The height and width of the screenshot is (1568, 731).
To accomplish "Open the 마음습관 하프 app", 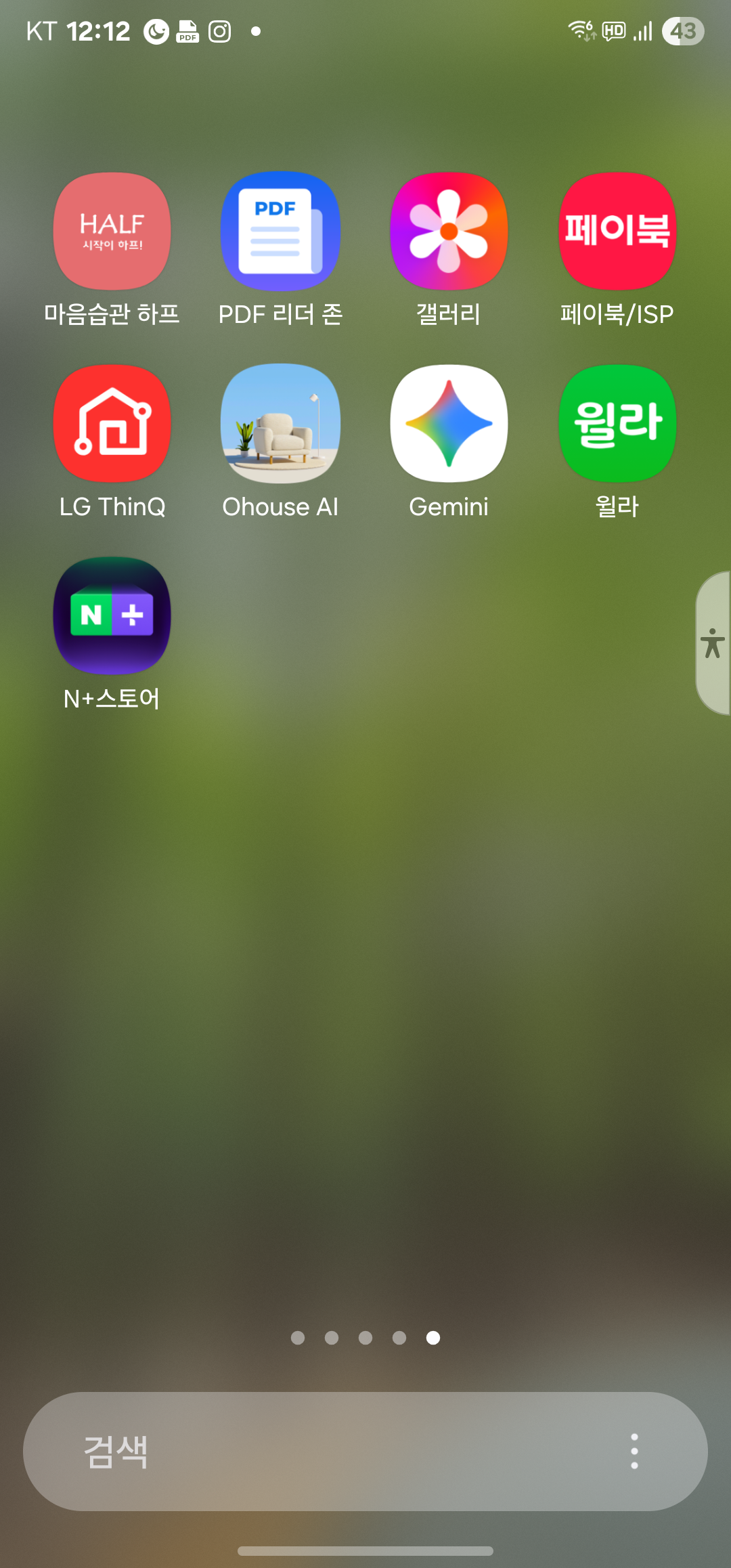I will coord(112,232).
